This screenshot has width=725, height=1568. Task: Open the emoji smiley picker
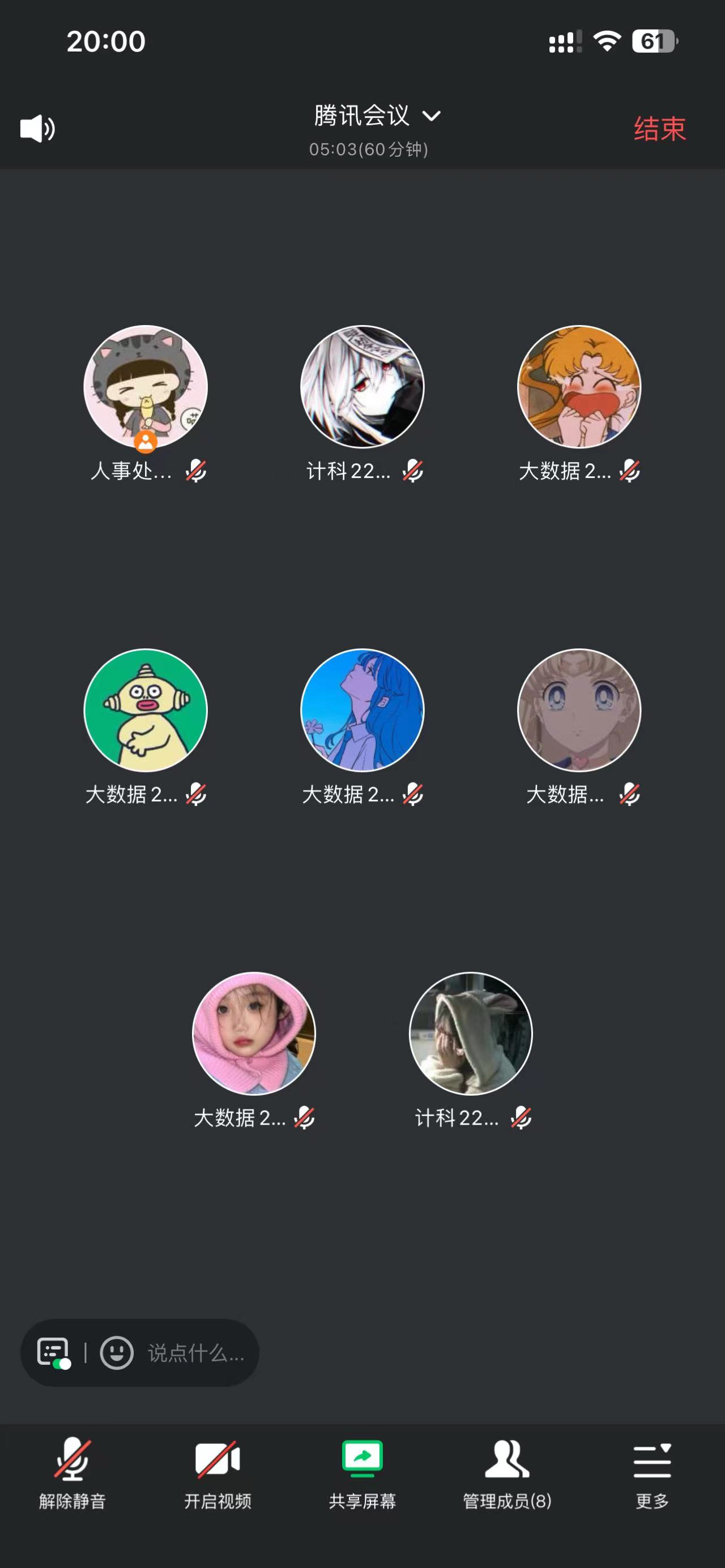[x=116, y=1353]
